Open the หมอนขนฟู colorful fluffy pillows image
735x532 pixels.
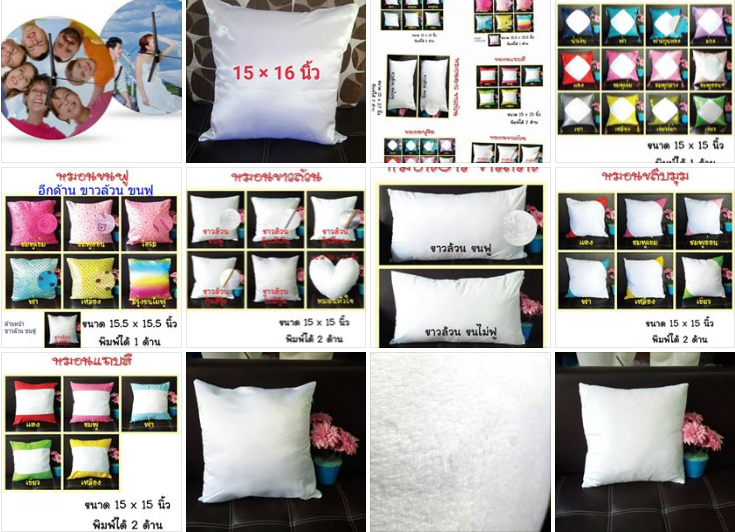tap(91, 256)
